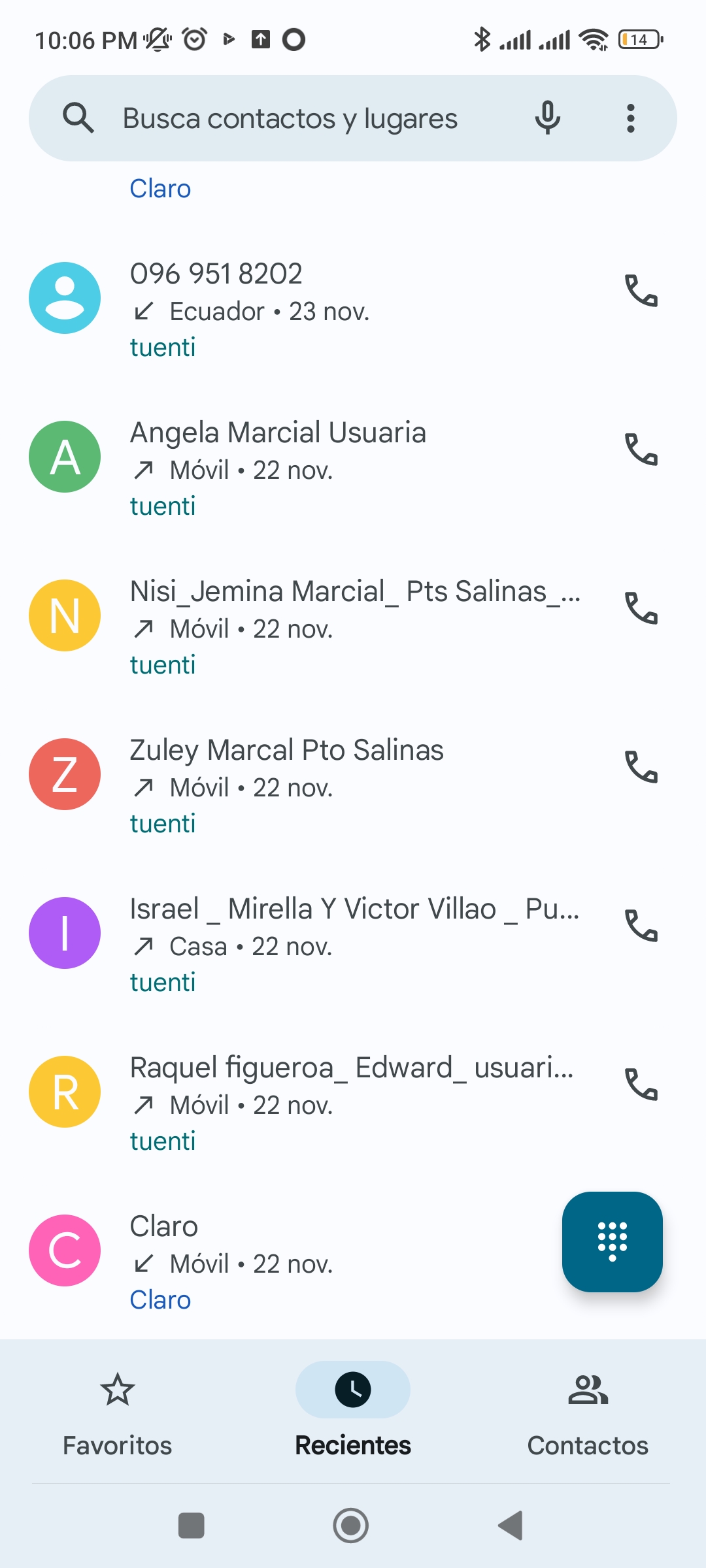Call back 096 951 8202
706x1568 pixels.
tap(641, 291)
